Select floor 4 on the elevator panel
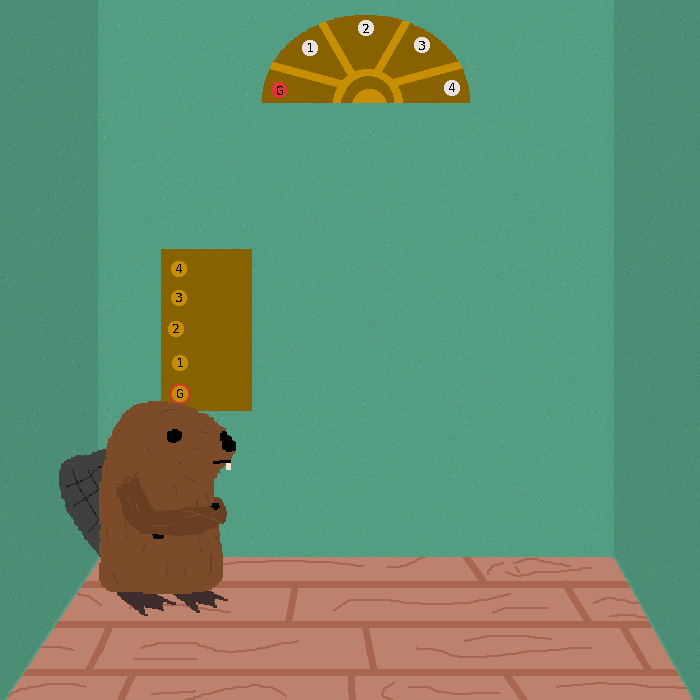 click(179, 269)
